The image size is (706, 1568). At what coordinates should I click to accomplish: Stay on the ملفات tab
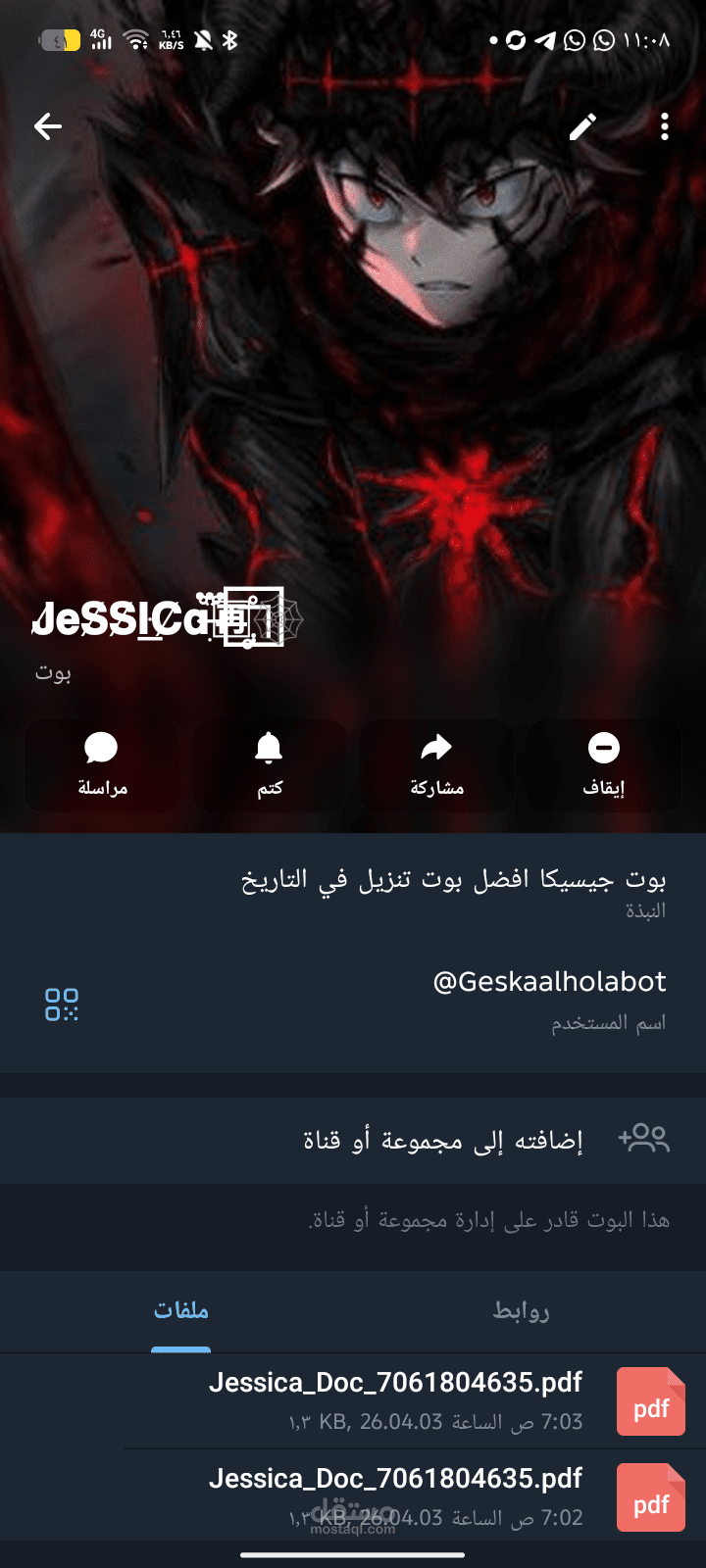pyautogui.click(x=180, y=1311)
